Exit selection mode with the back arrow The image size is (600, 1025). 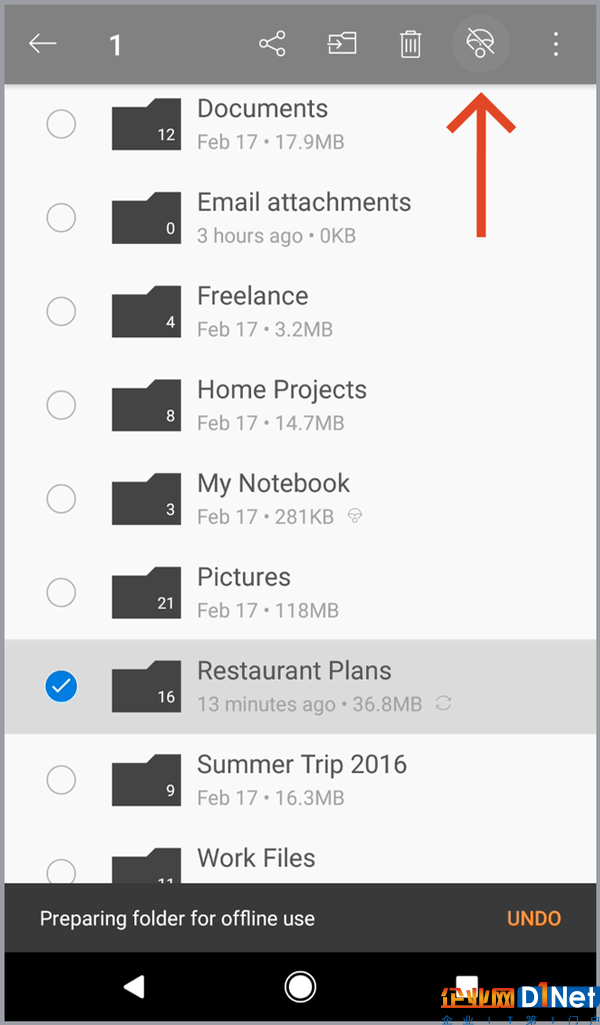point(43,44)
